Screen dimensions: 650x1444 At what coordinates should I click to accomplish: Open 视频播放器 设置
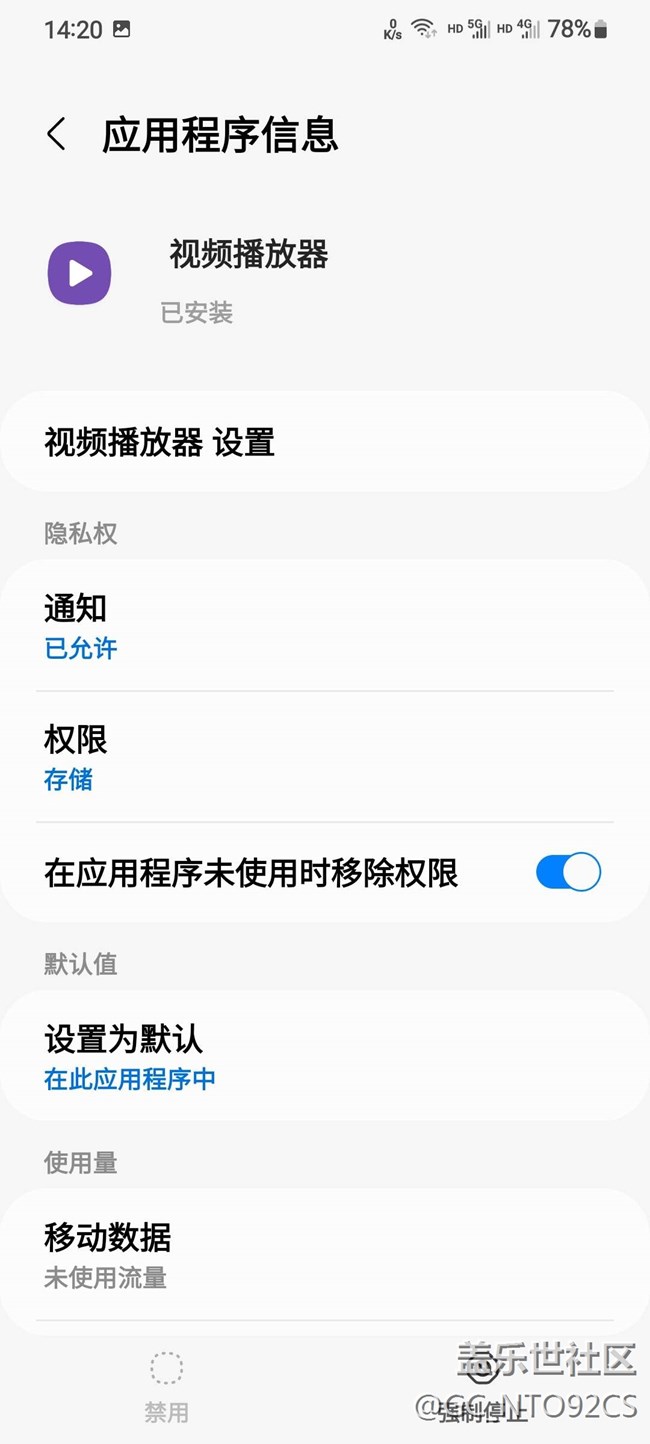(x=325, y=441)
